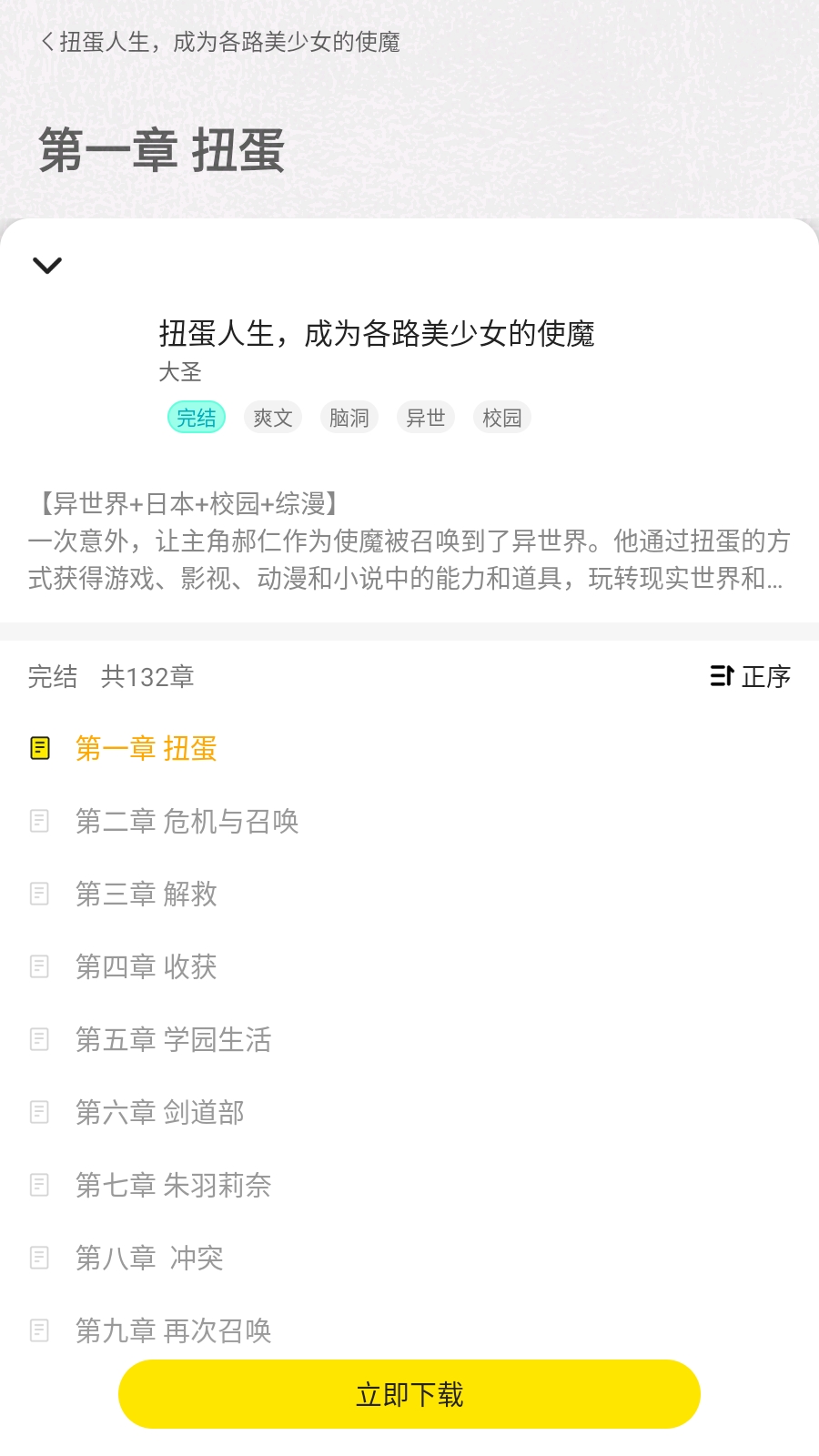Click the chapter icon beside 第三章 解救
The image size is (819, 1456).
click(x=40, y=894)
